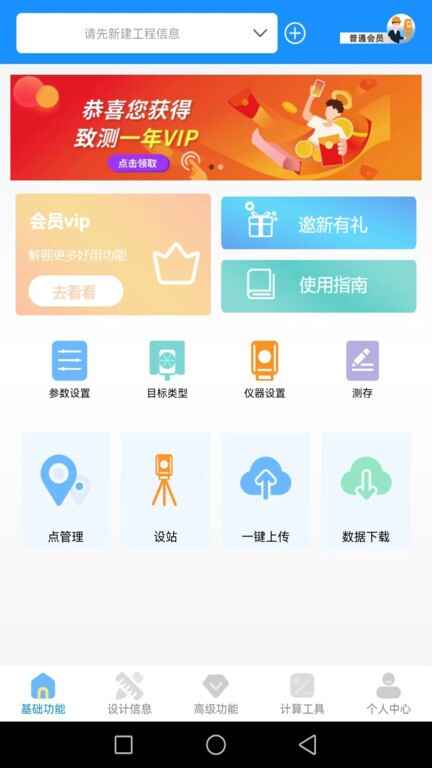Screen dimensions: 432x768
Task: Open the 使用指南 user guide
Action: [x=318, y=286]
